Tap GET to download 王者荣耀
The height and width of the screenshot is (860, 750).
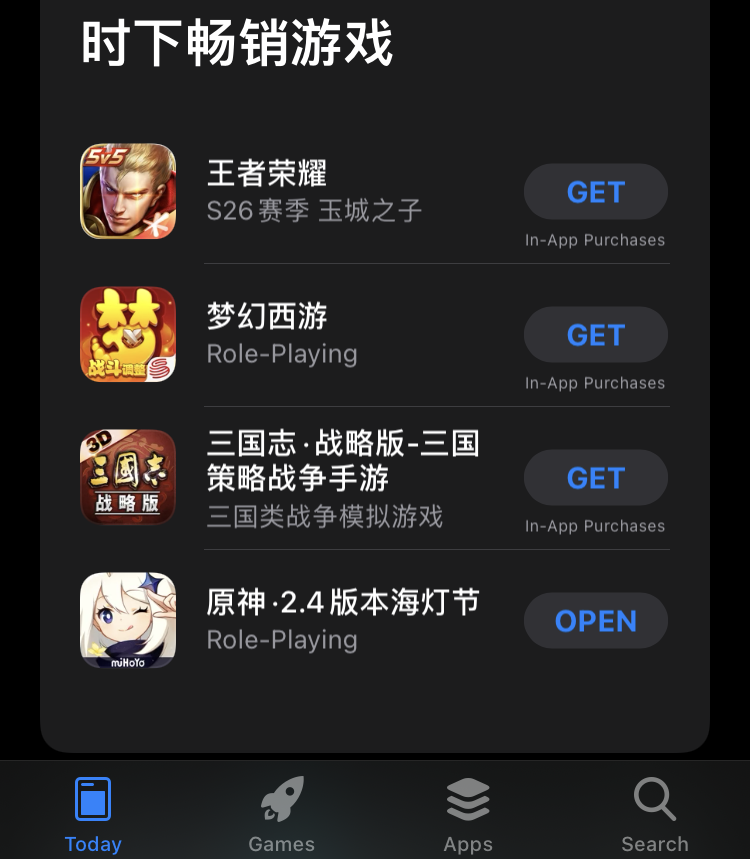595,191
